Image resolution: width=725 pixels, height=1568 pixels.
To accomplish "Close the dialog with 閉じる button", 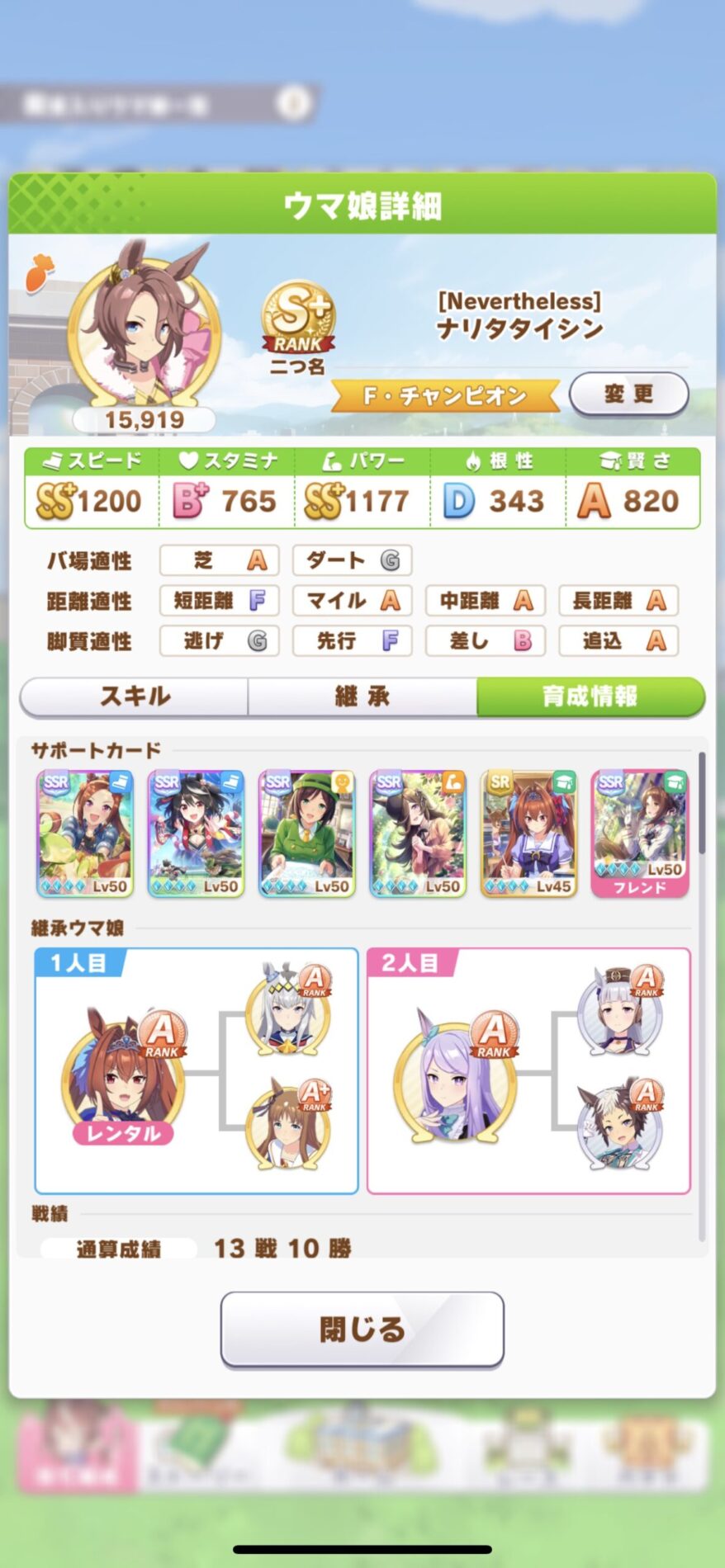I will point(362,1329).
